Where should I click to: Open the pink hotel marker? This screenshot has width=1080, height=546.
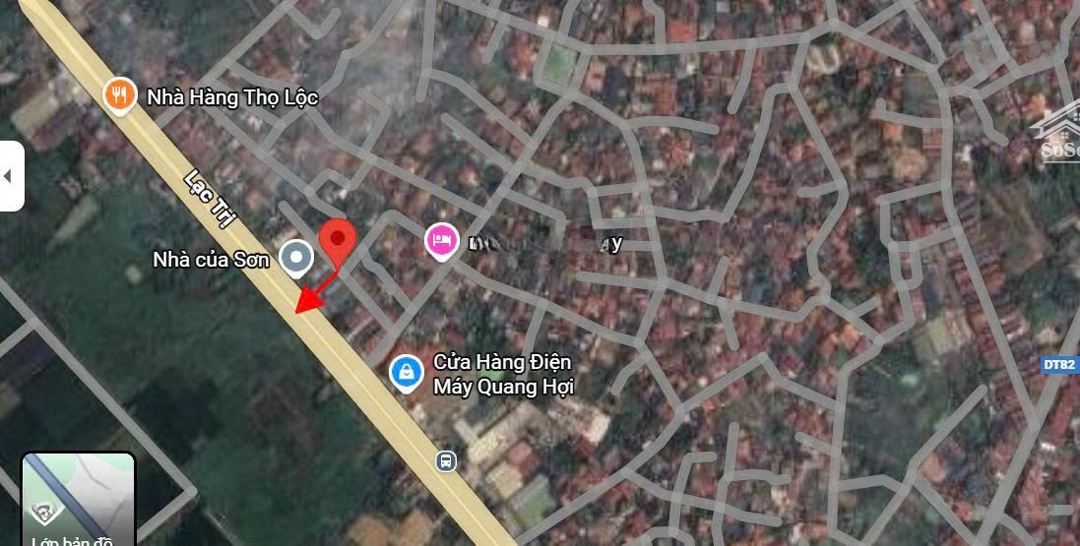[x=442, y=241]
